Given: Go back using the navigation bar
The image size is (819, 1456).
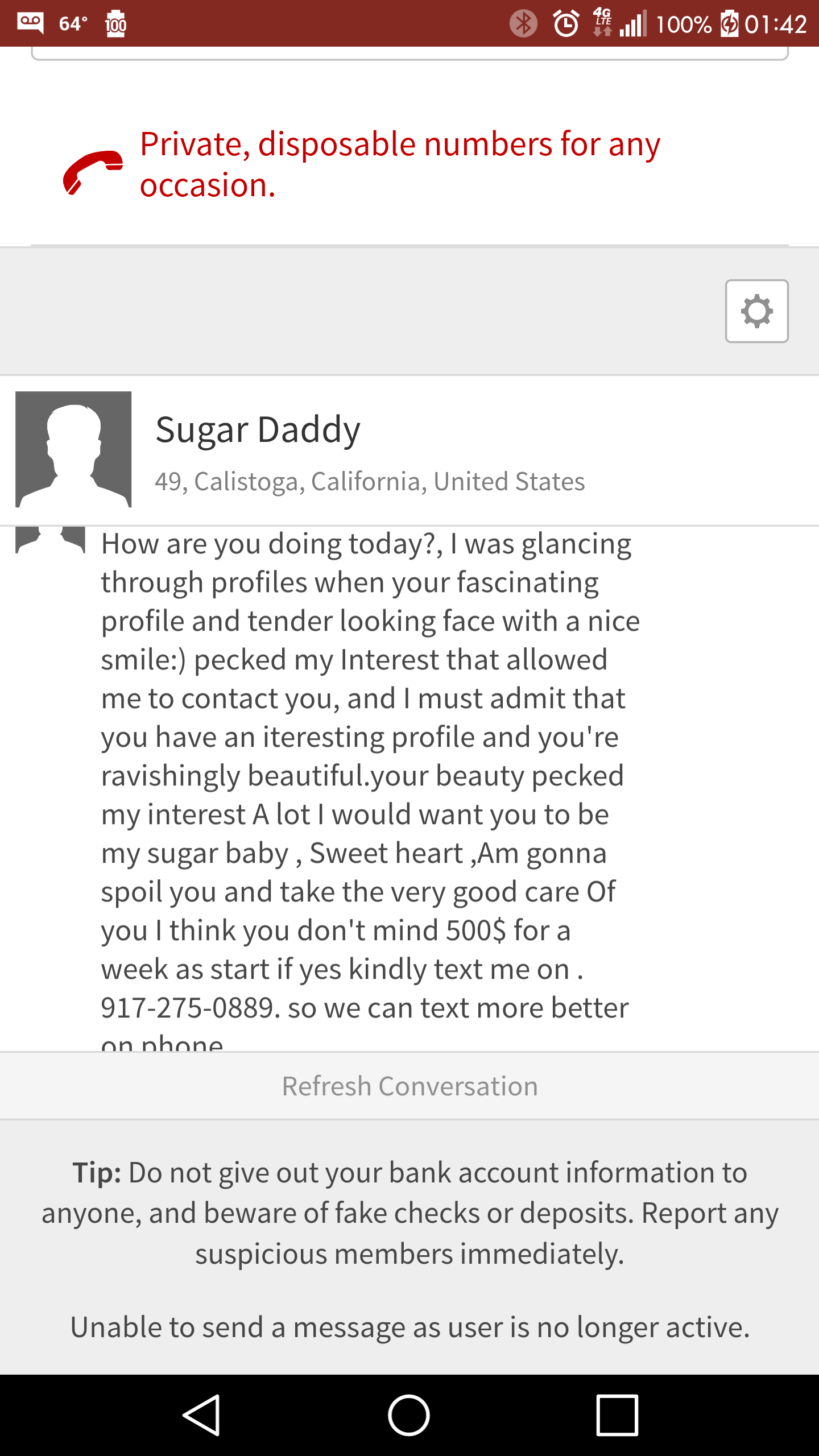Looking at the screenshot, I should click(x=202, y=1415).
